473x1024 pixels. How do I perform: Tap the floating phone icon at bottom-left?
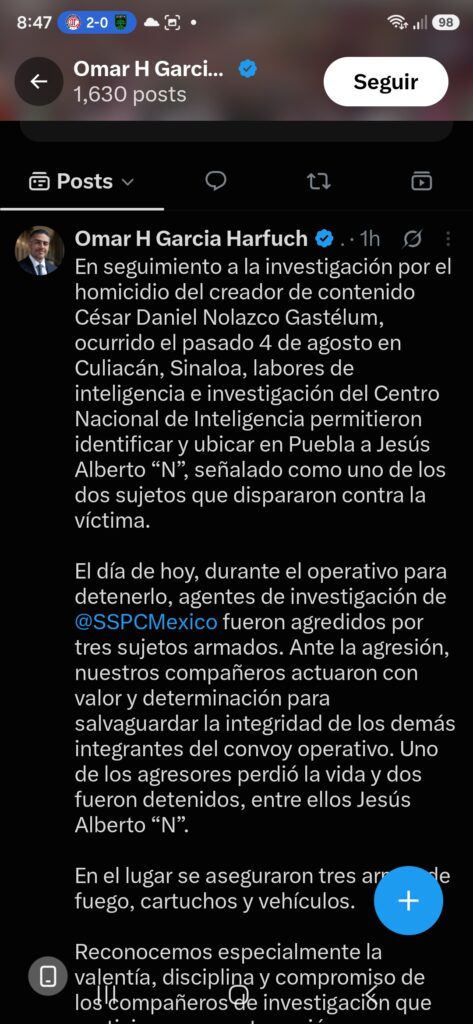pyautogui.click(x=48, y=976)
